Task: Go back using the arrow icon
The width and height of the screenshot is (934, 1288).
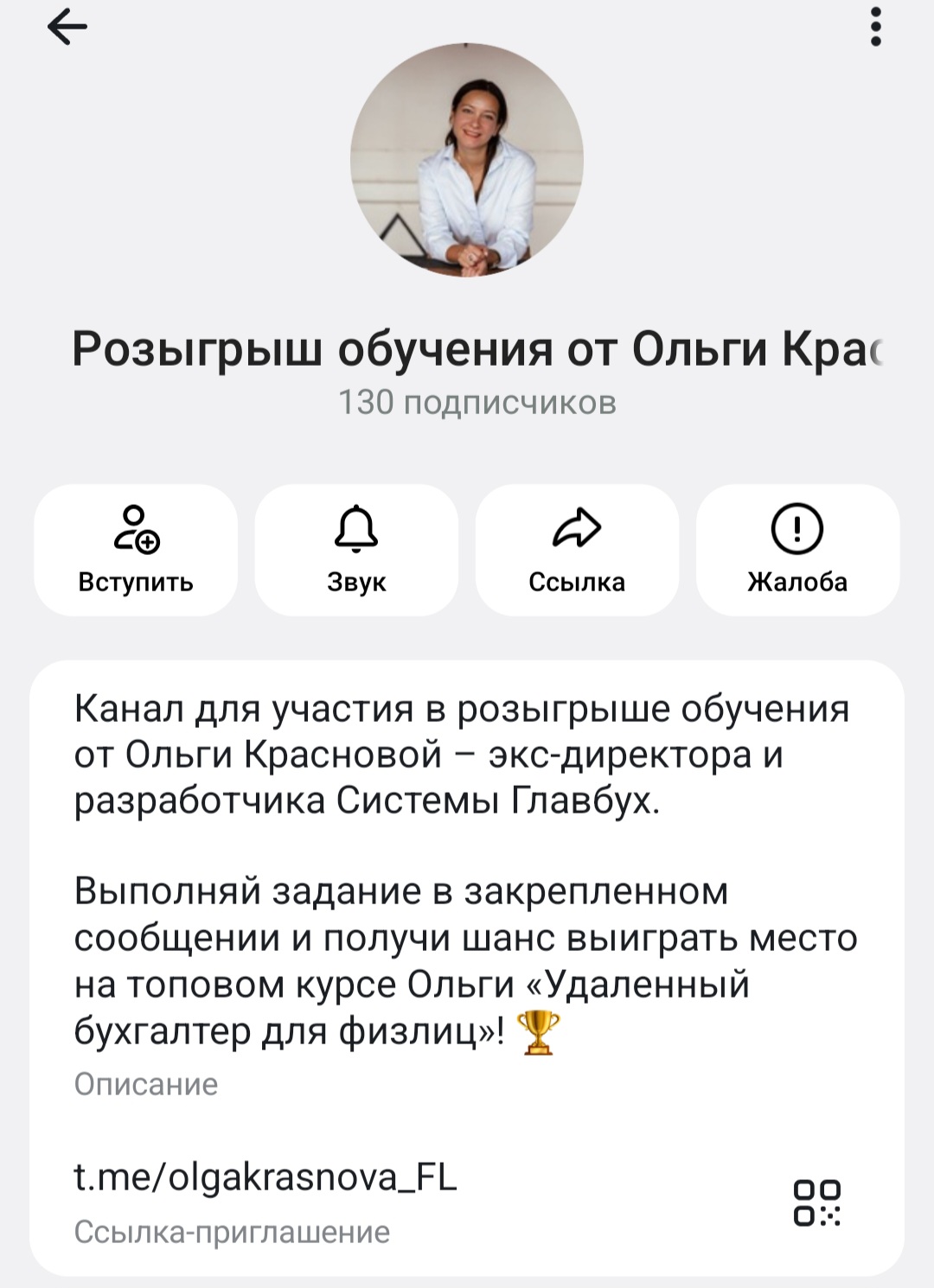Action: pyautogui.click(x=67, y=28)
